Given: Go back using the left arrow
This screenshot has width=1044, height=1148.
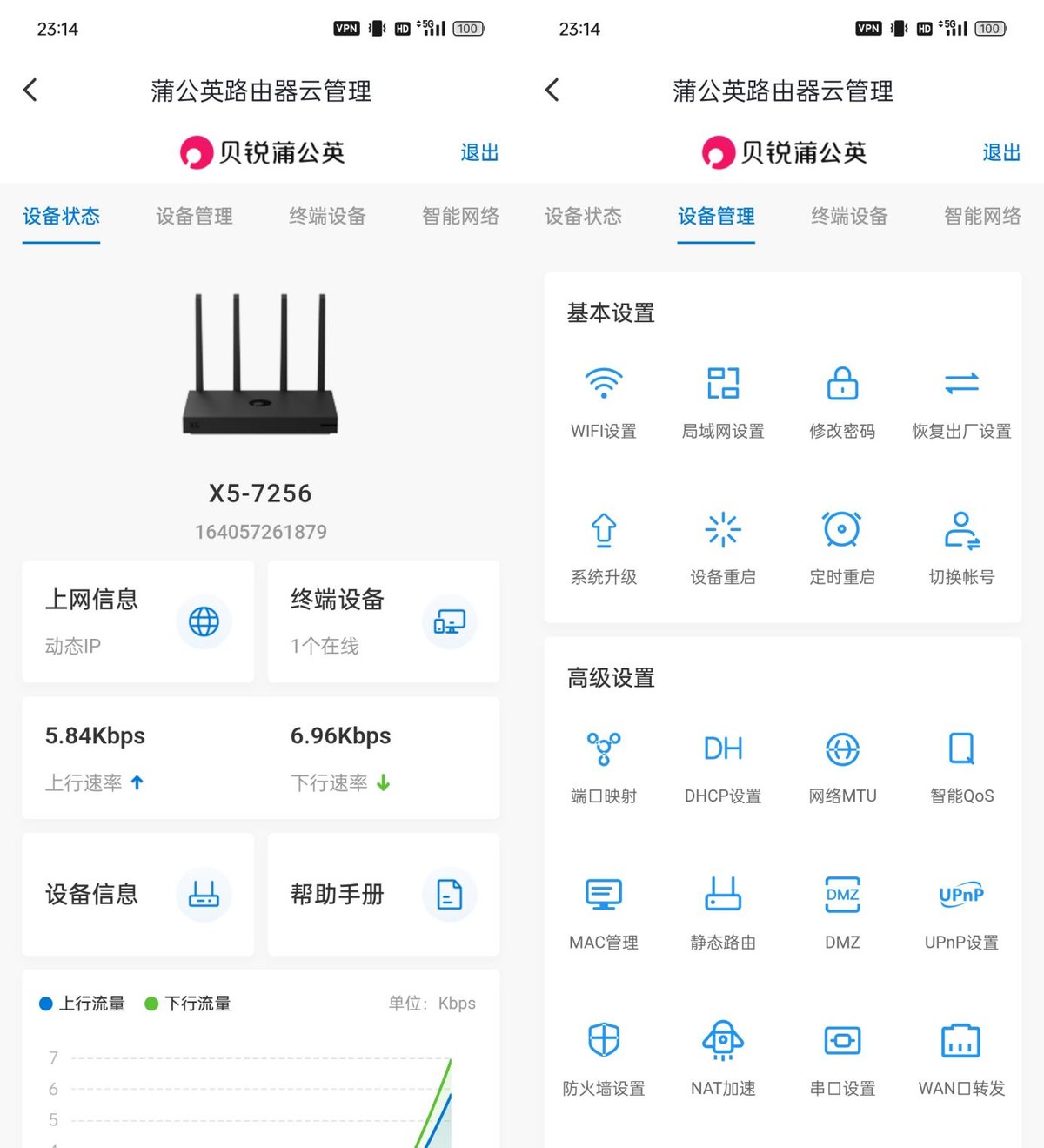Looking at the screenshot, I should click(30, 90).
